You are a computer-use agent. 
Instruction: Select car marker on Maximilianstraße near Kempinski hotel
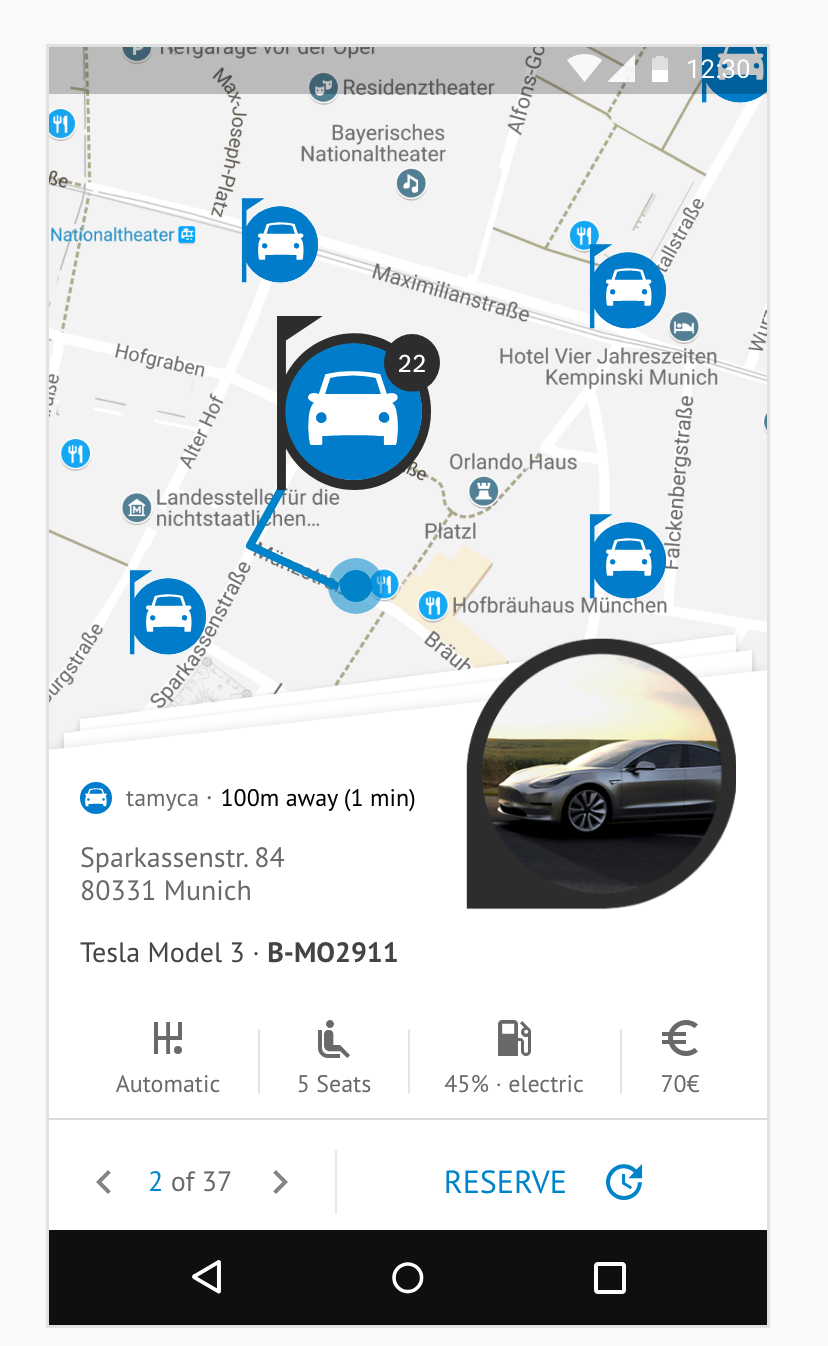pyautogui.click(x=627, y=290)
